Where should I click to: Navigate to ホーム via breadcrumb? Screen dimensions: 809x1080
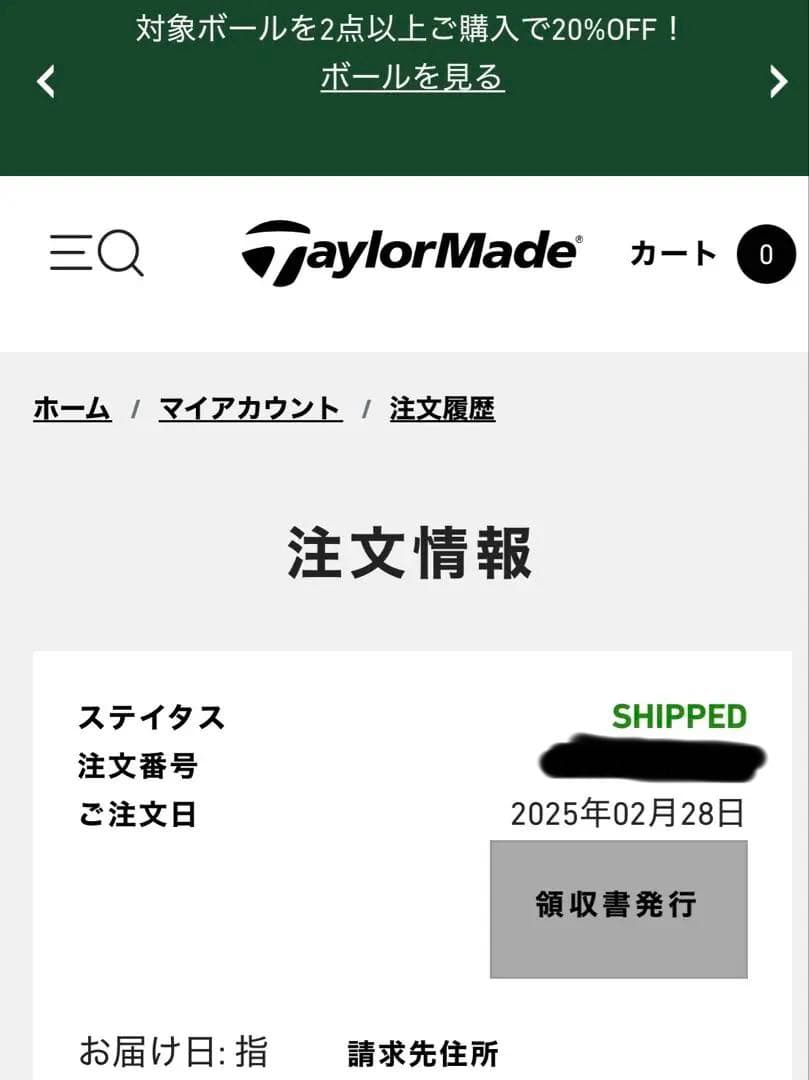pos(71,409)
